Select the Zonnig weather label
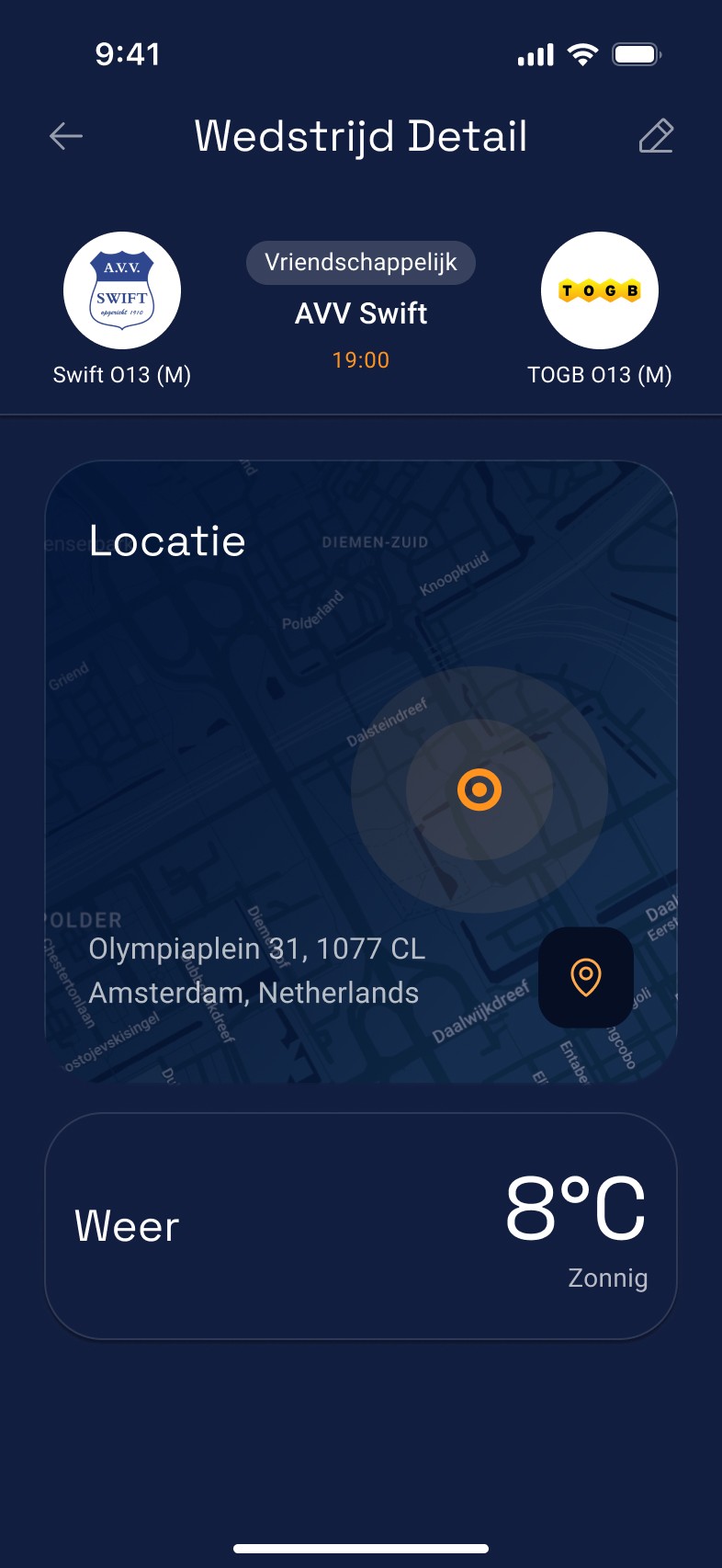722x1568 pixels. [x=609, y=1277]
